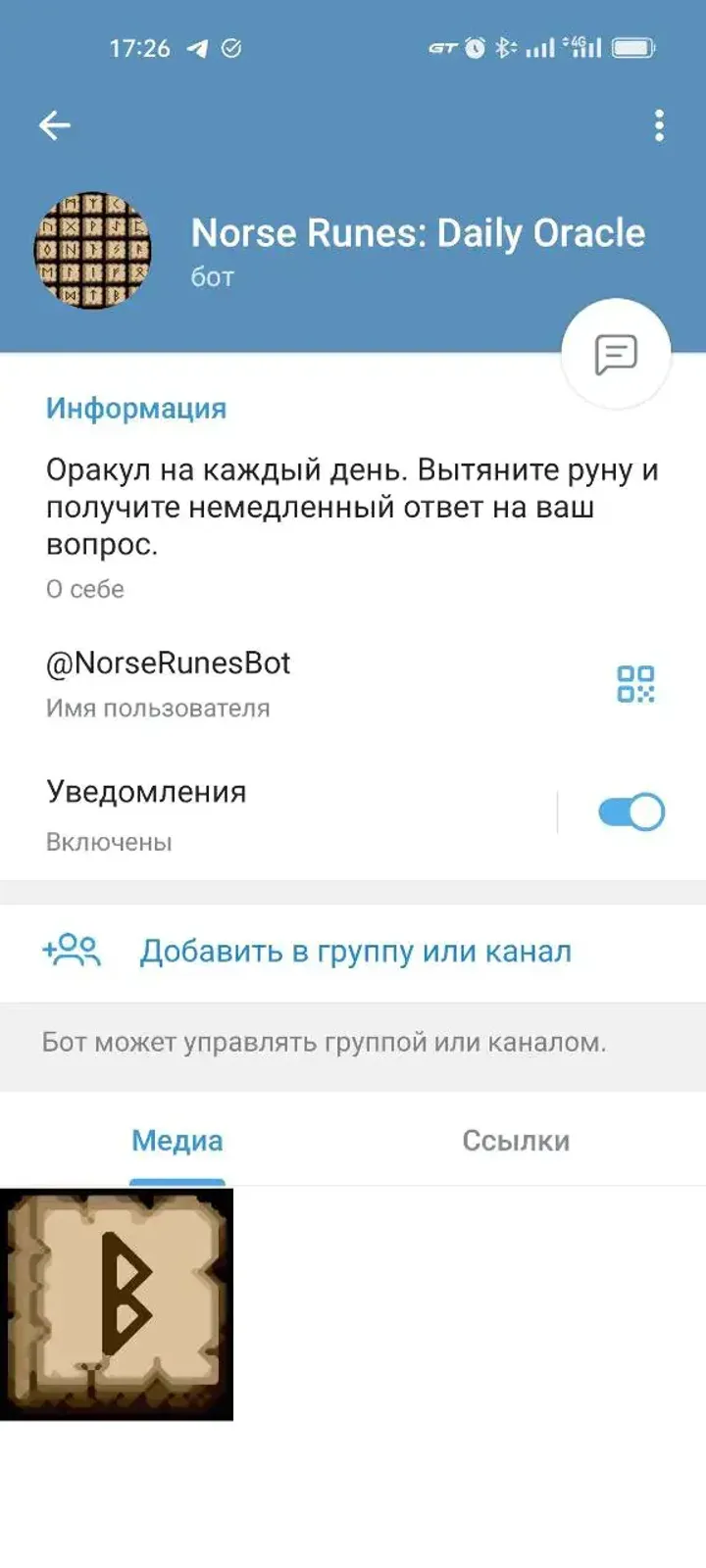Tap the Включены notification status text

click(108, 841)
